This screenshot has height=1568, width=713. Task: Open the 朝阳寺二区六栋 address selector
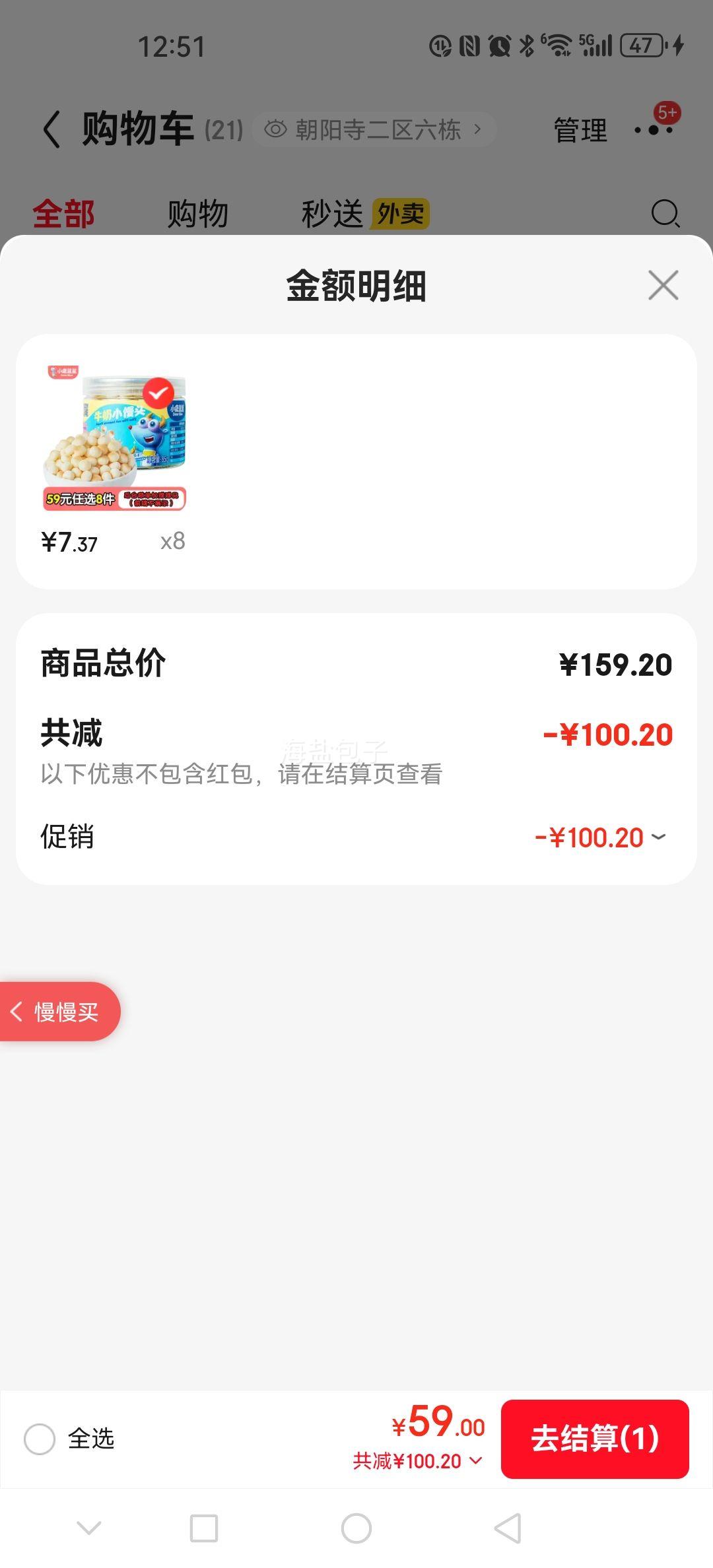tap(374, 129)
